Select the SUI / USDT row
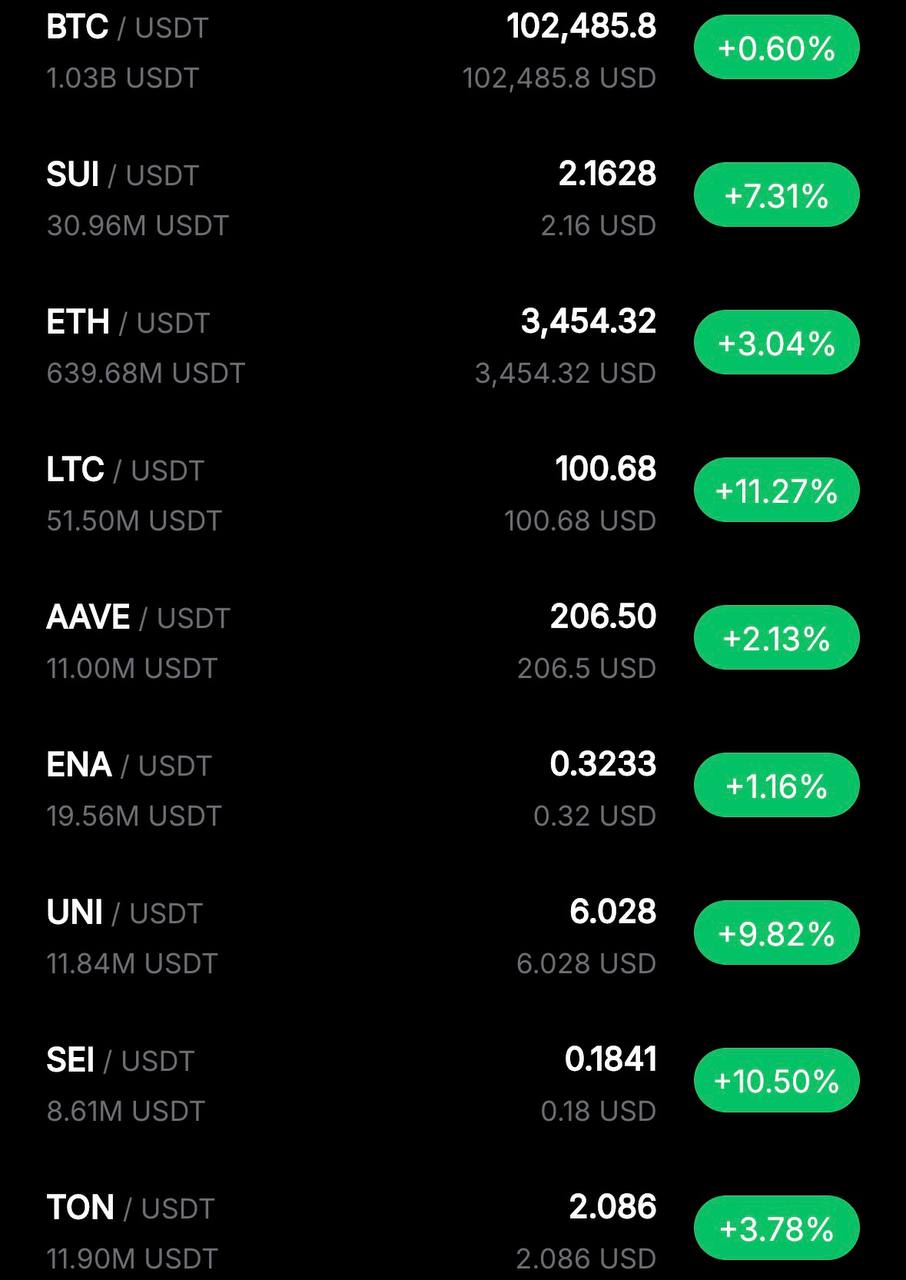 (x=122, y=176)
